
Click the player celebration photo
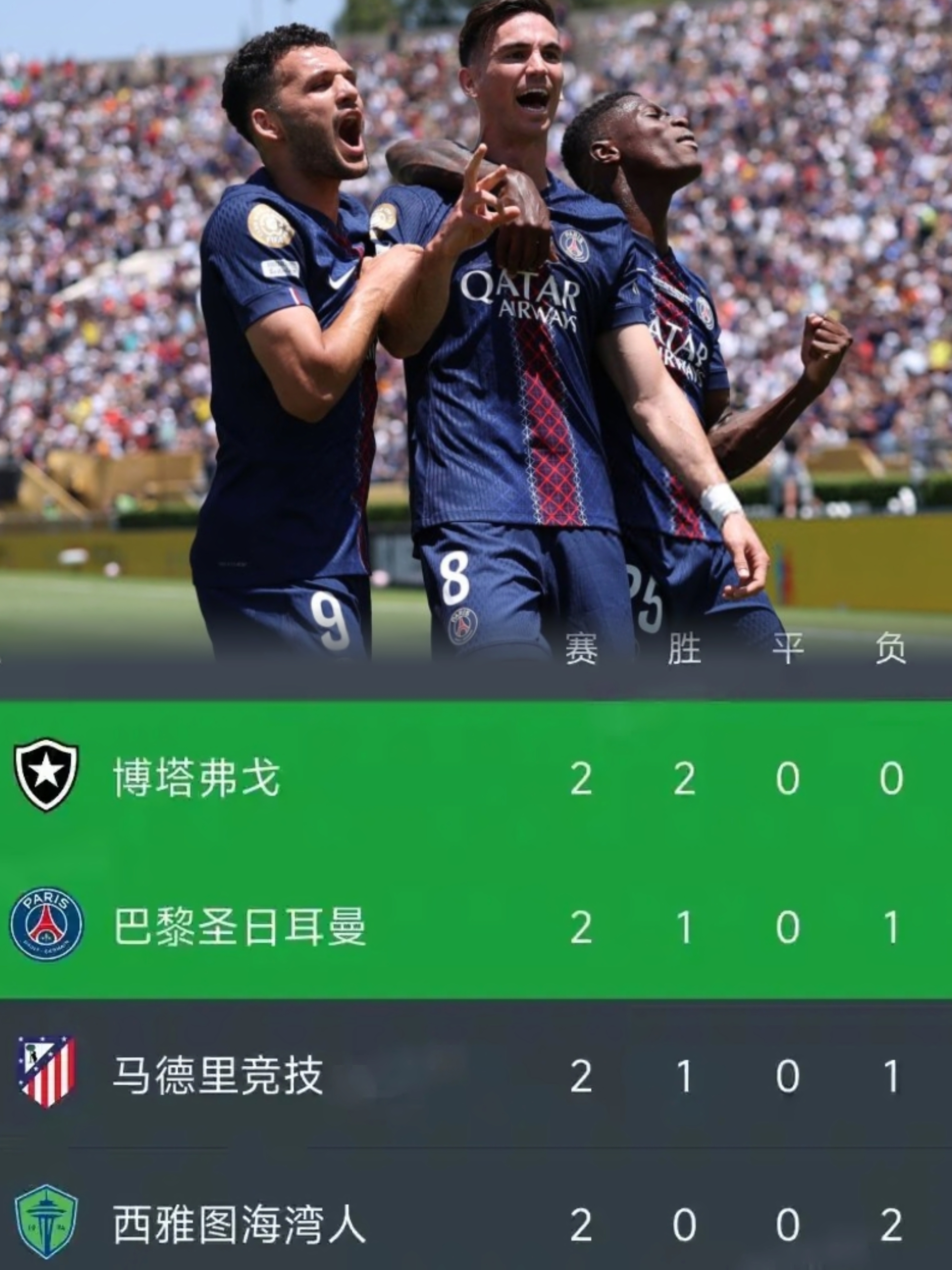(x=476, y=316)
